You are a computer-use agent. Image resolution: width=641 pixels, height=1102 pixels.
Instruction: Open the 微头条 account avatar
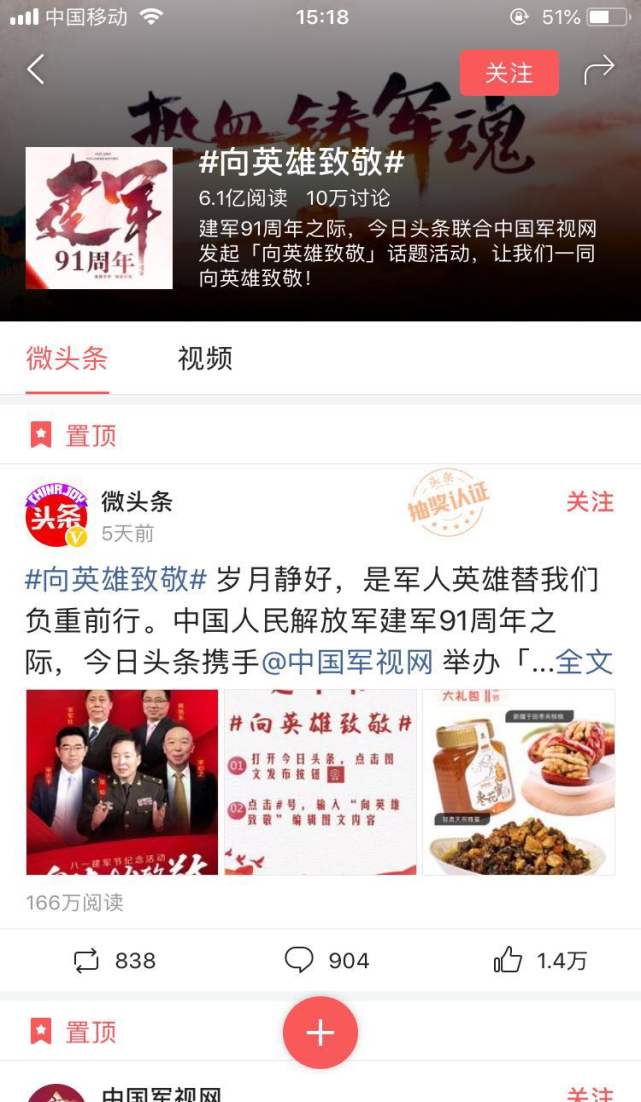[x=56, y=516]
